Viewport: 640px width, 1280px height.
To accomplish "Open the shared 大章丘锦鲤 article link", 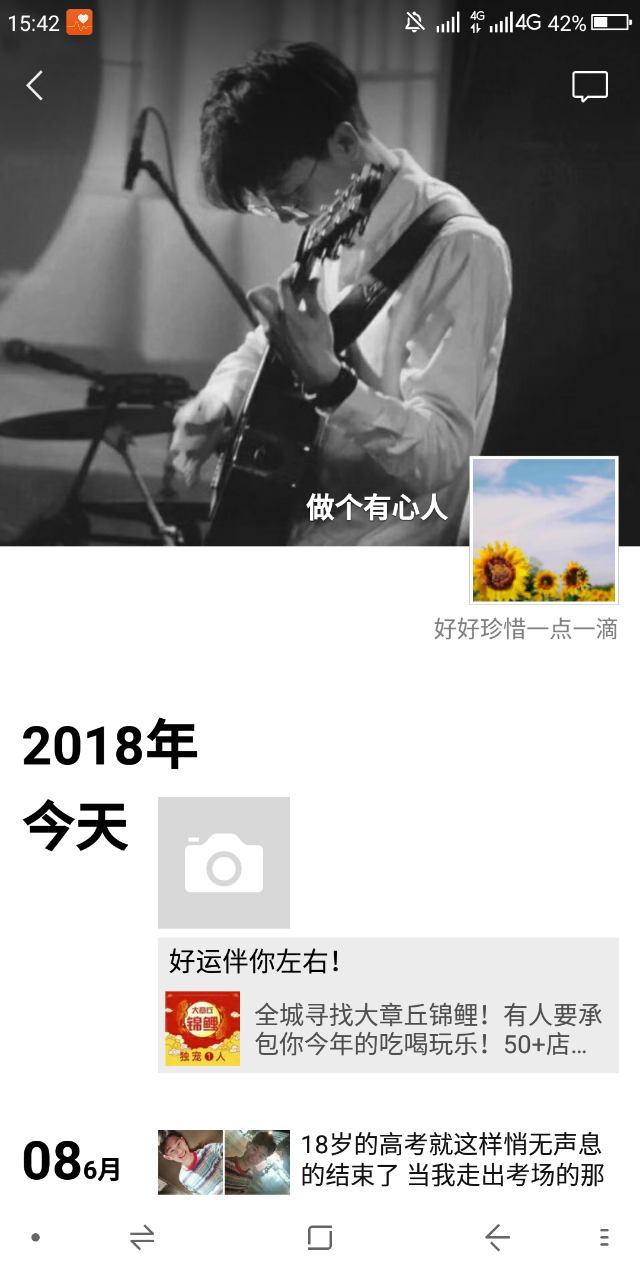I will 388,1029.
